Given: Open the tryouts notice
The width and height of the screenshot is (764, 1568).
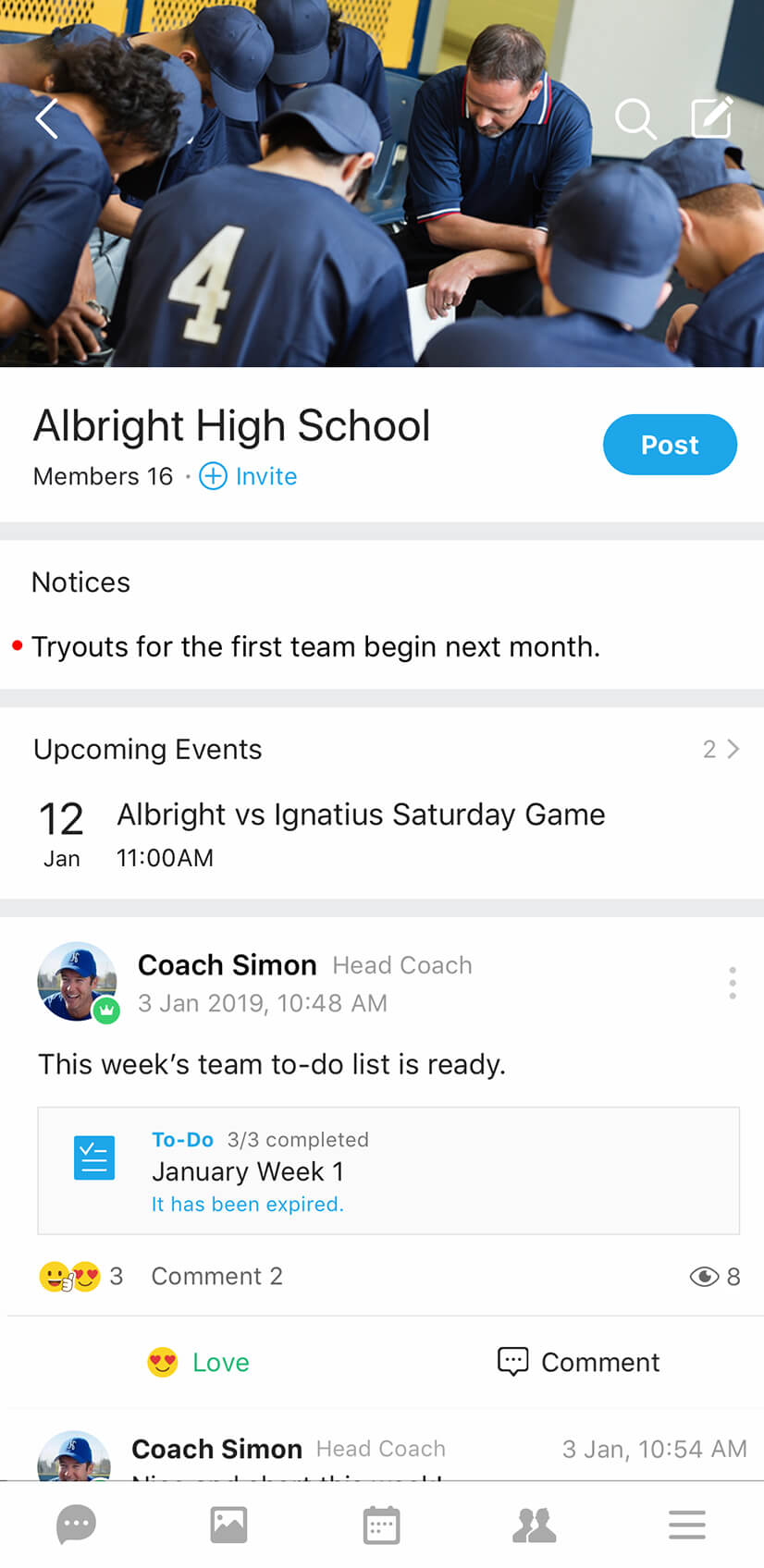Looking at the screenshot, I should tap(314, 646).
